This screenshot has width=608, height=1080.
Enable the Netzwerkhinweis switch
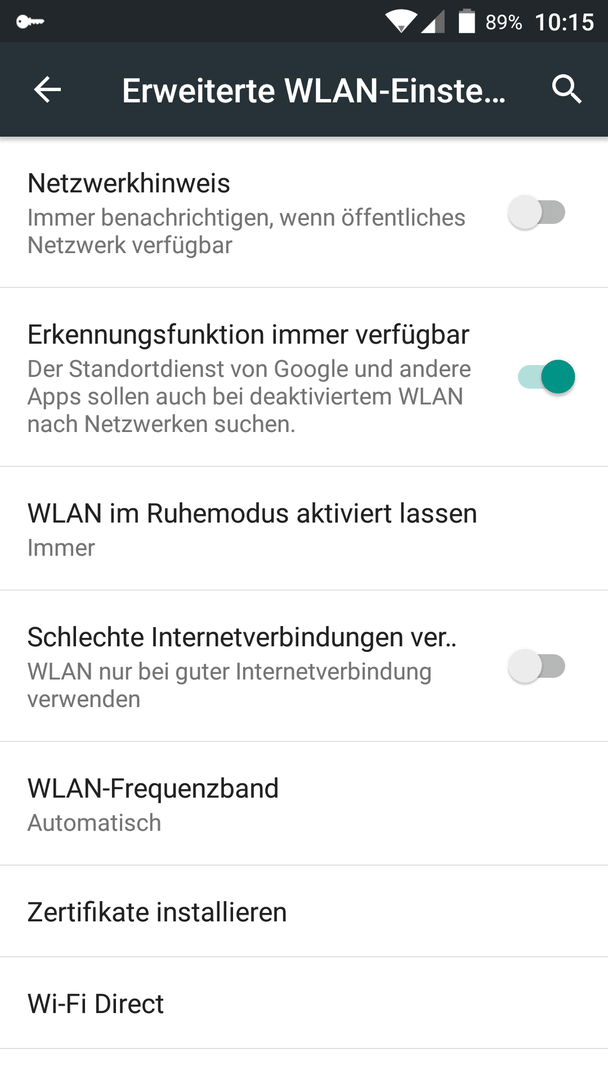tap(537, 212)
